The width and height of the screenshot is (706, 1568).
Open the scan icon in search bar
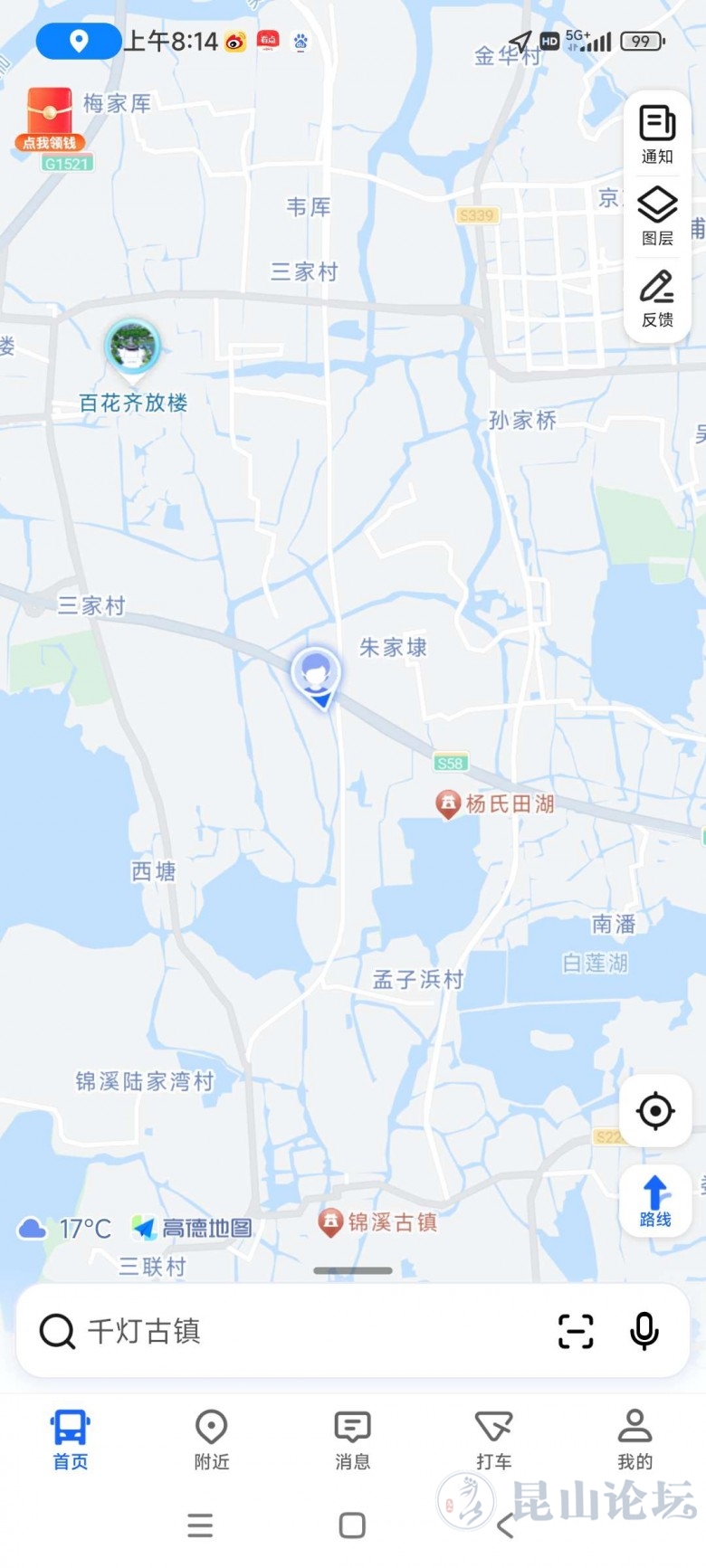click(576, 1331)
